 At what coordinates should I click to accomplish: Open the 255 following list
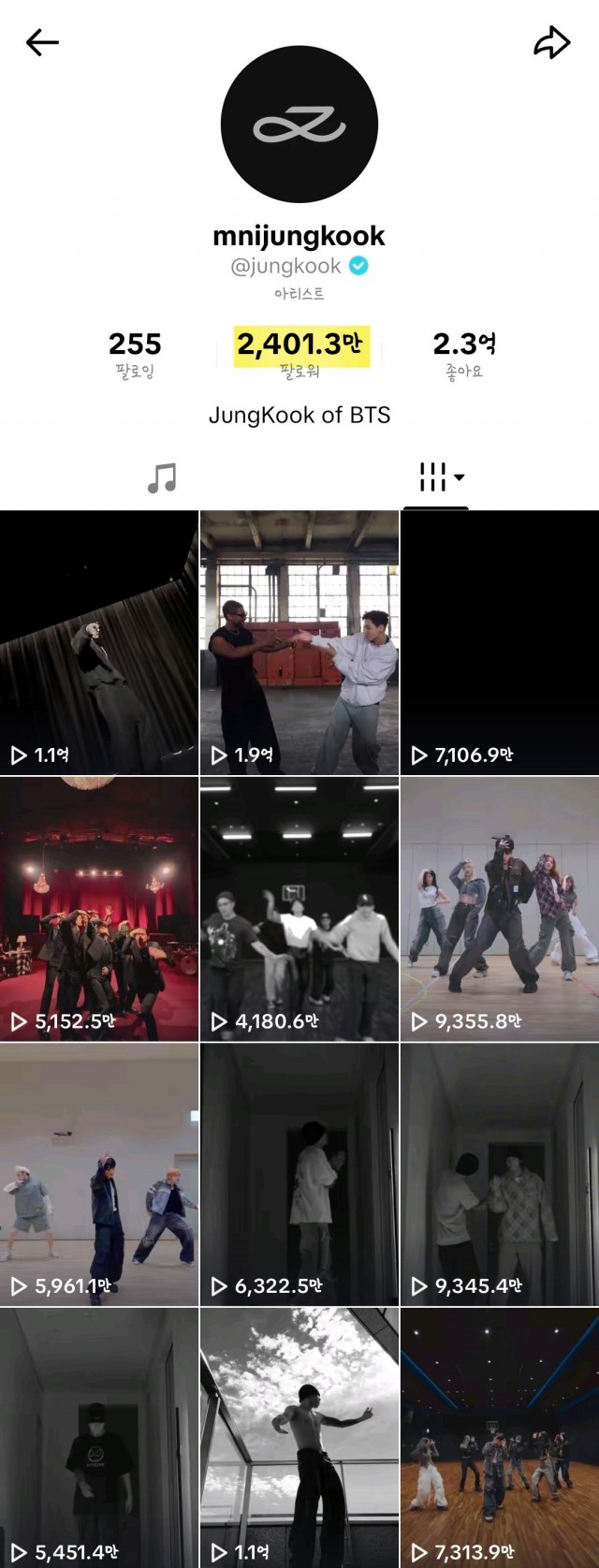click(x=135, y=354)
